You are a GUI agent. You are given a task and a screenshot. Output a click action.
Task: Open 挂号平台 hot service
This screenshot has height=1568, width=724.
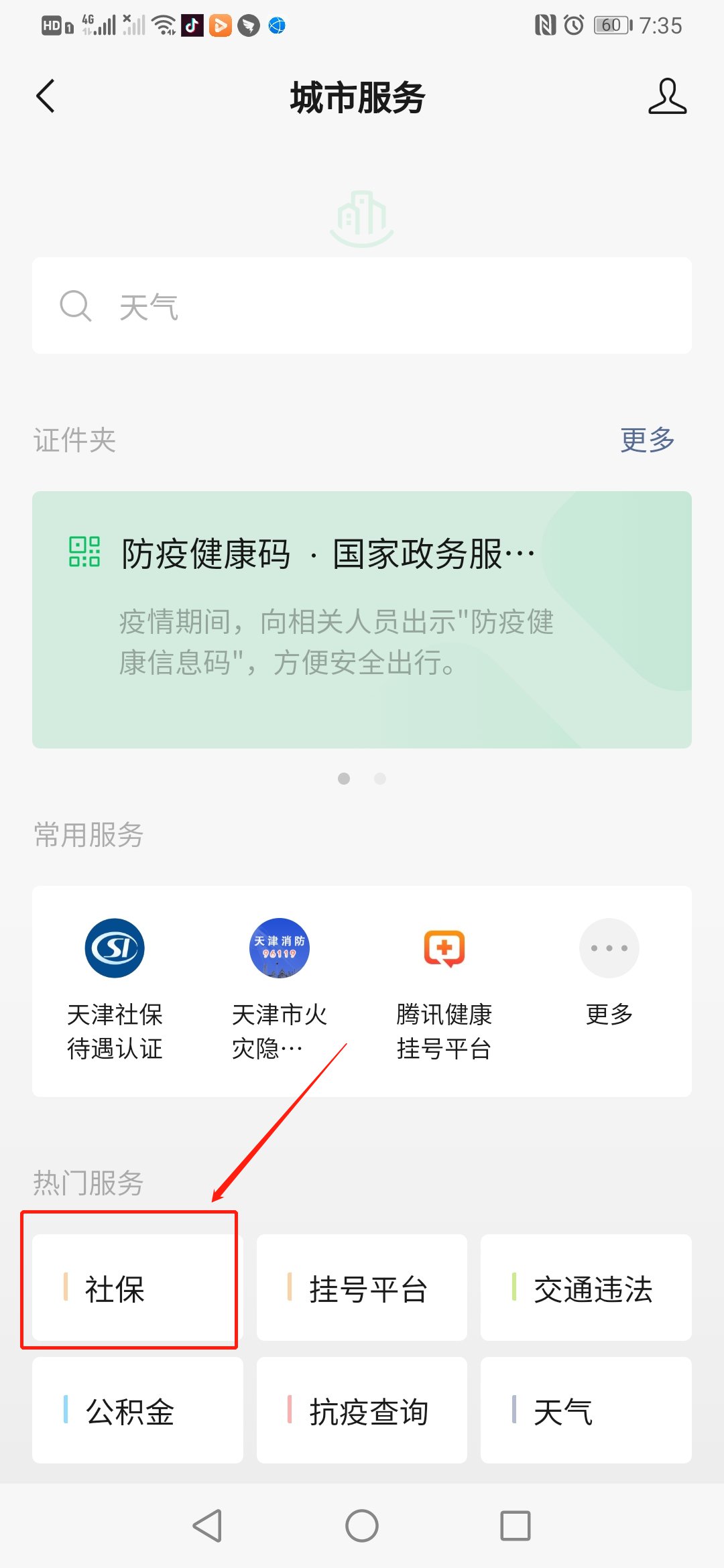coord(362,1288)
